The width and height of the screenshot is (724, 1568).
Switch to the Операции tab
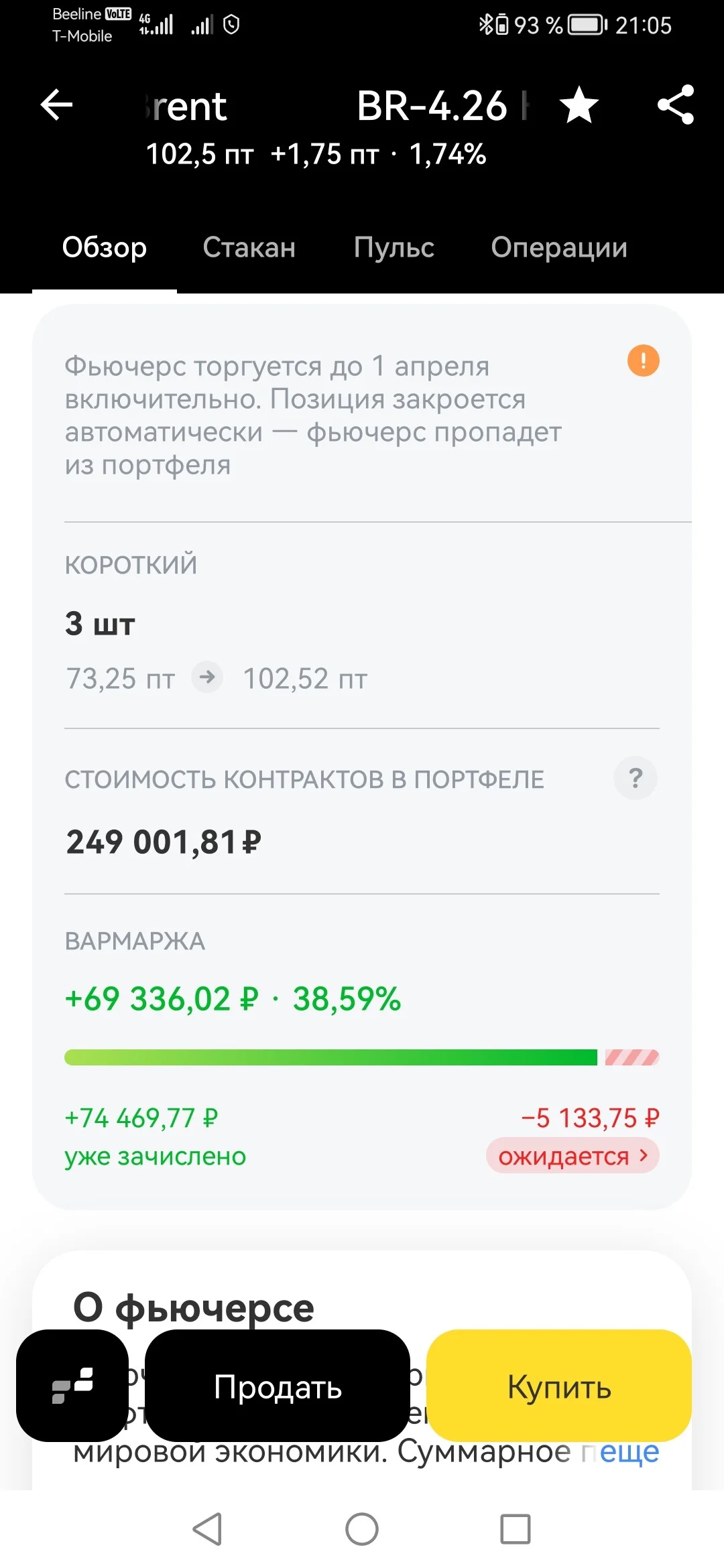(559, 247)
